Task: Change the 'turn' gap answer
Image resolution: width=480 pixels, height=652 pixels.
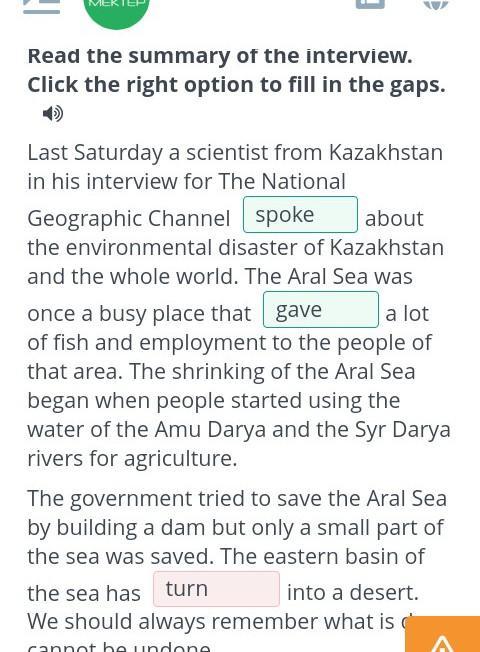Action: point(216,589)
